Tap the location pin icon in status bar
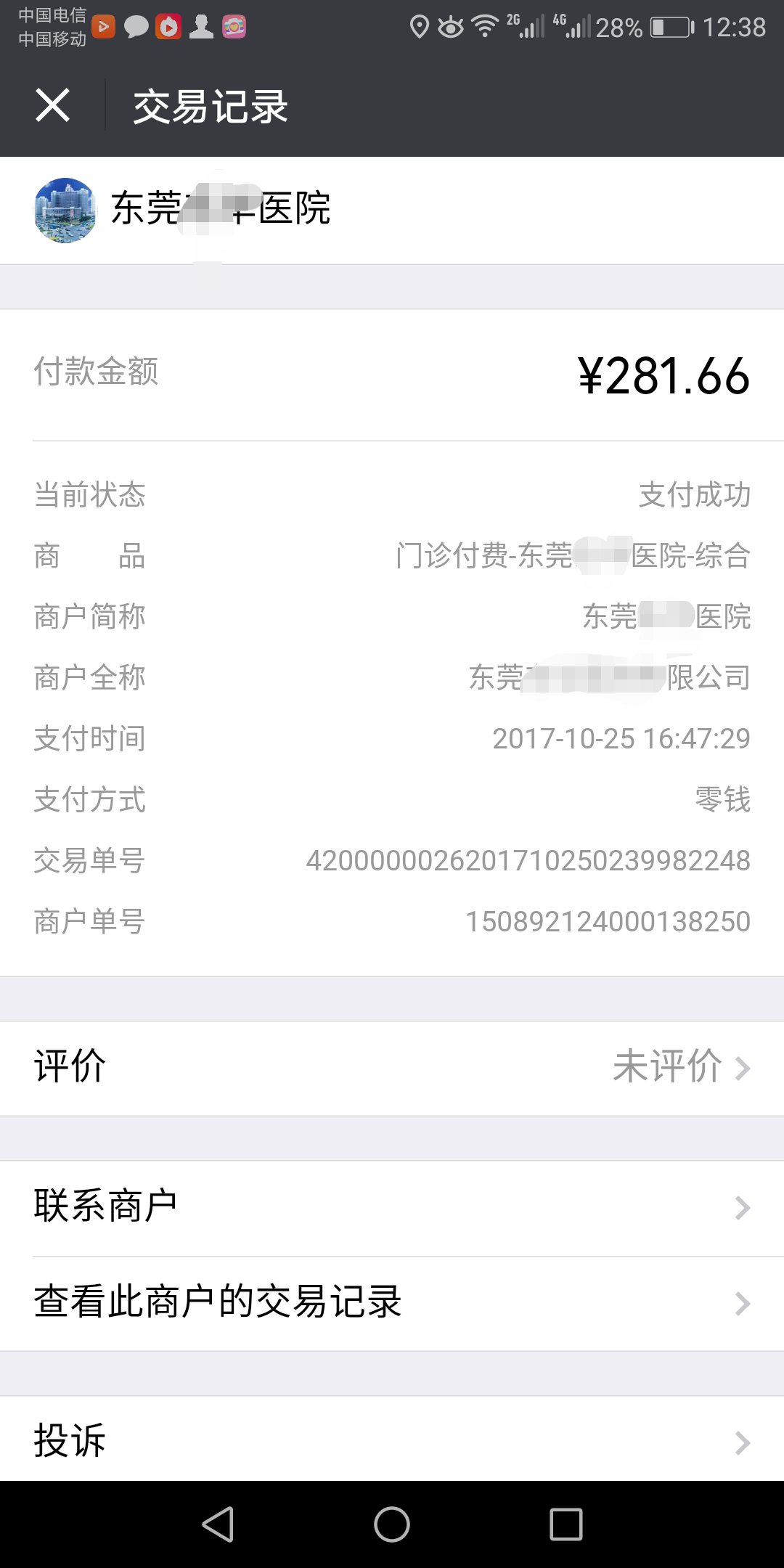Screen dimensions: 784x1568 pyautogui.click(x=420, y=26)
